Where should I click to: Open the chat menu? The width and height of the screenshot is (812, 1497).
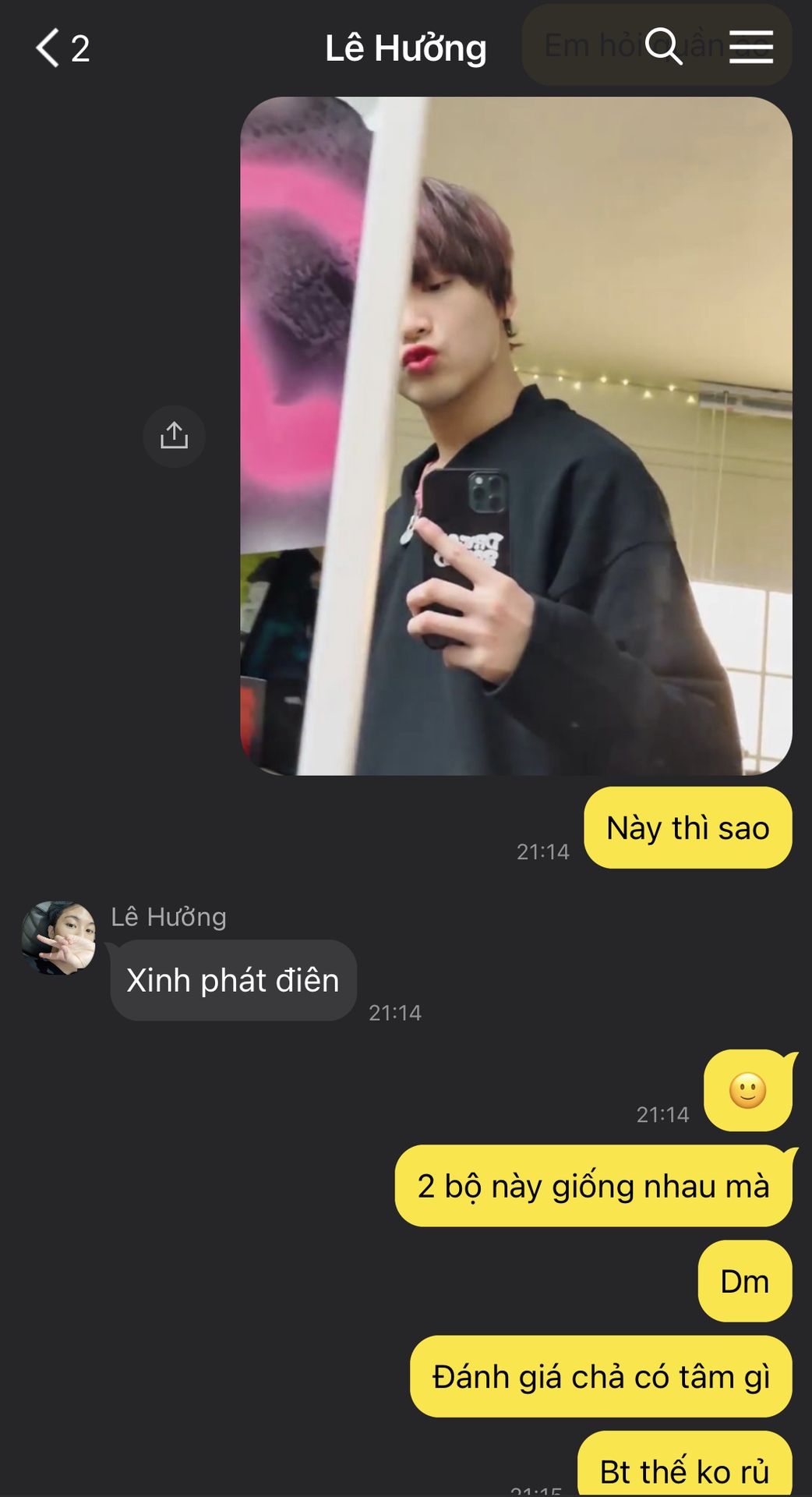[x=750, y=47]
